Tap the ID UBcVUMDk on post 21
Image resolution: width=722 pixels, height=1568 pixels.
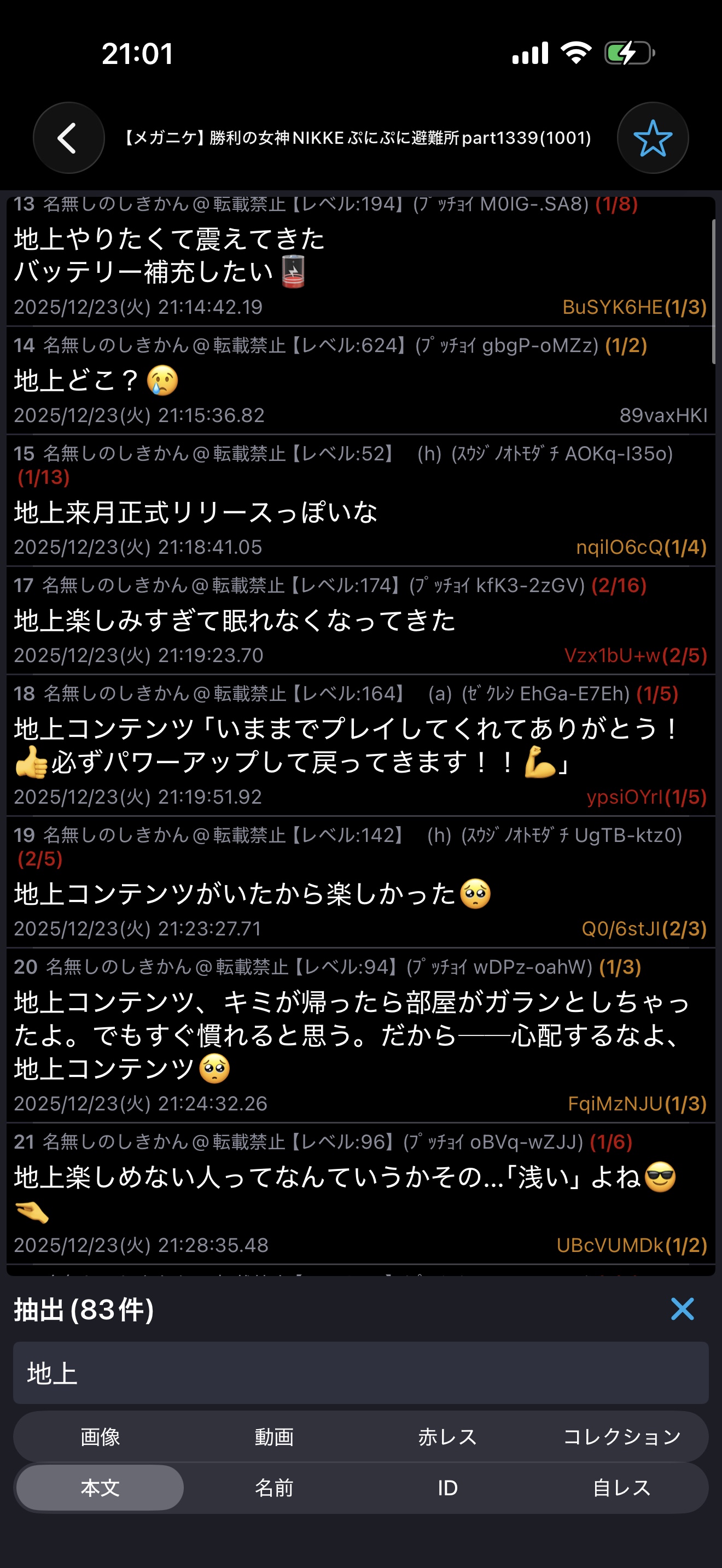point(609,1245)
